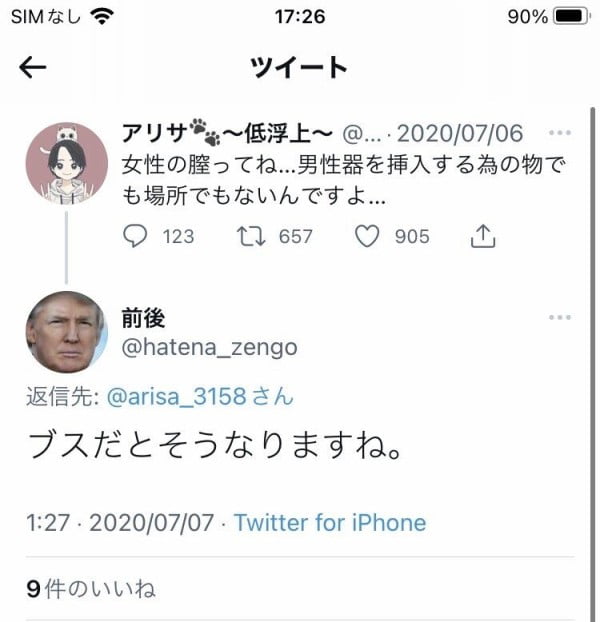
Task: Reply to アリサ's tweet
Action: pos(135,236)
